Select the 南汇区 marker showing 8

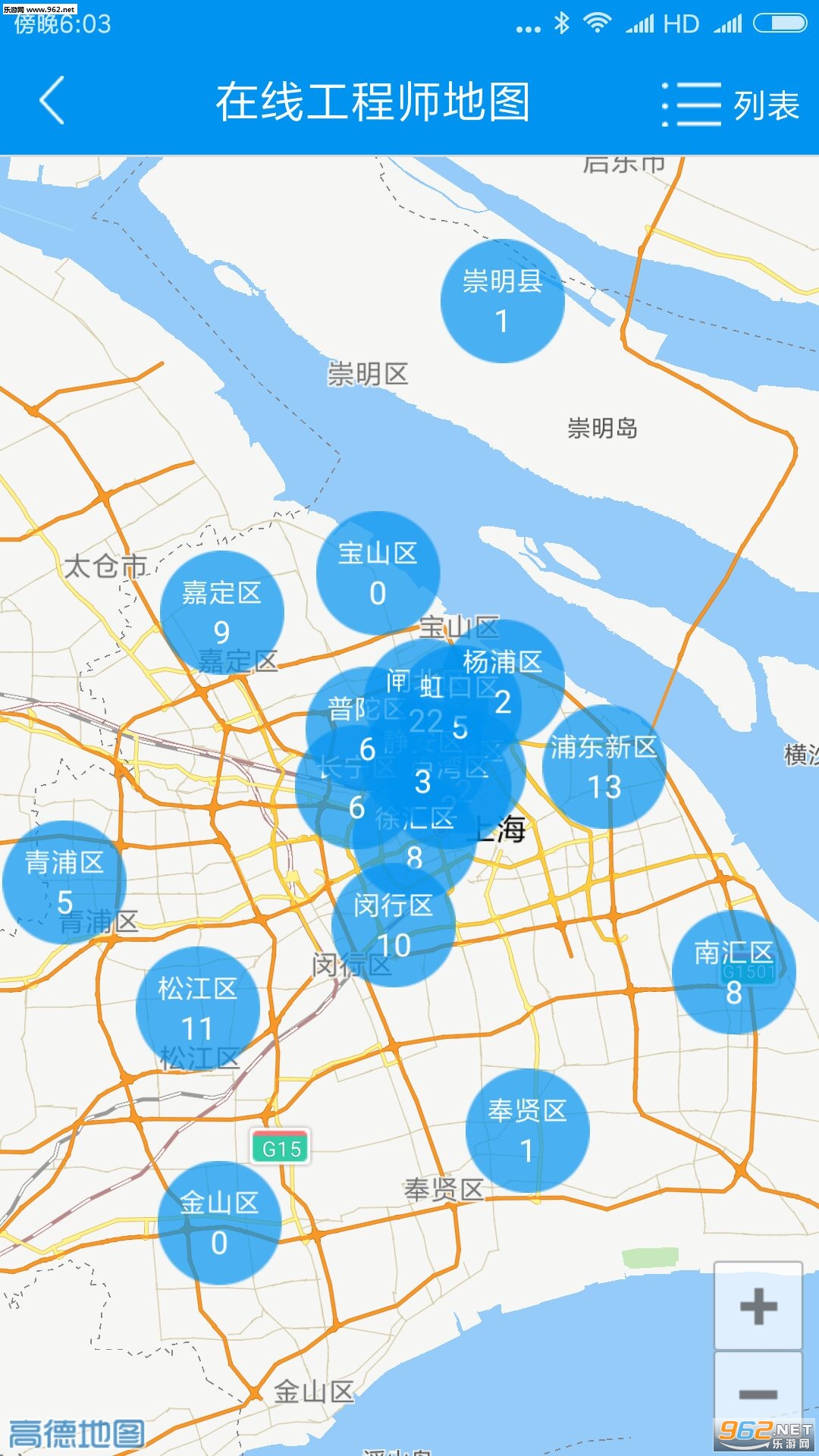[x=733, y=971]
